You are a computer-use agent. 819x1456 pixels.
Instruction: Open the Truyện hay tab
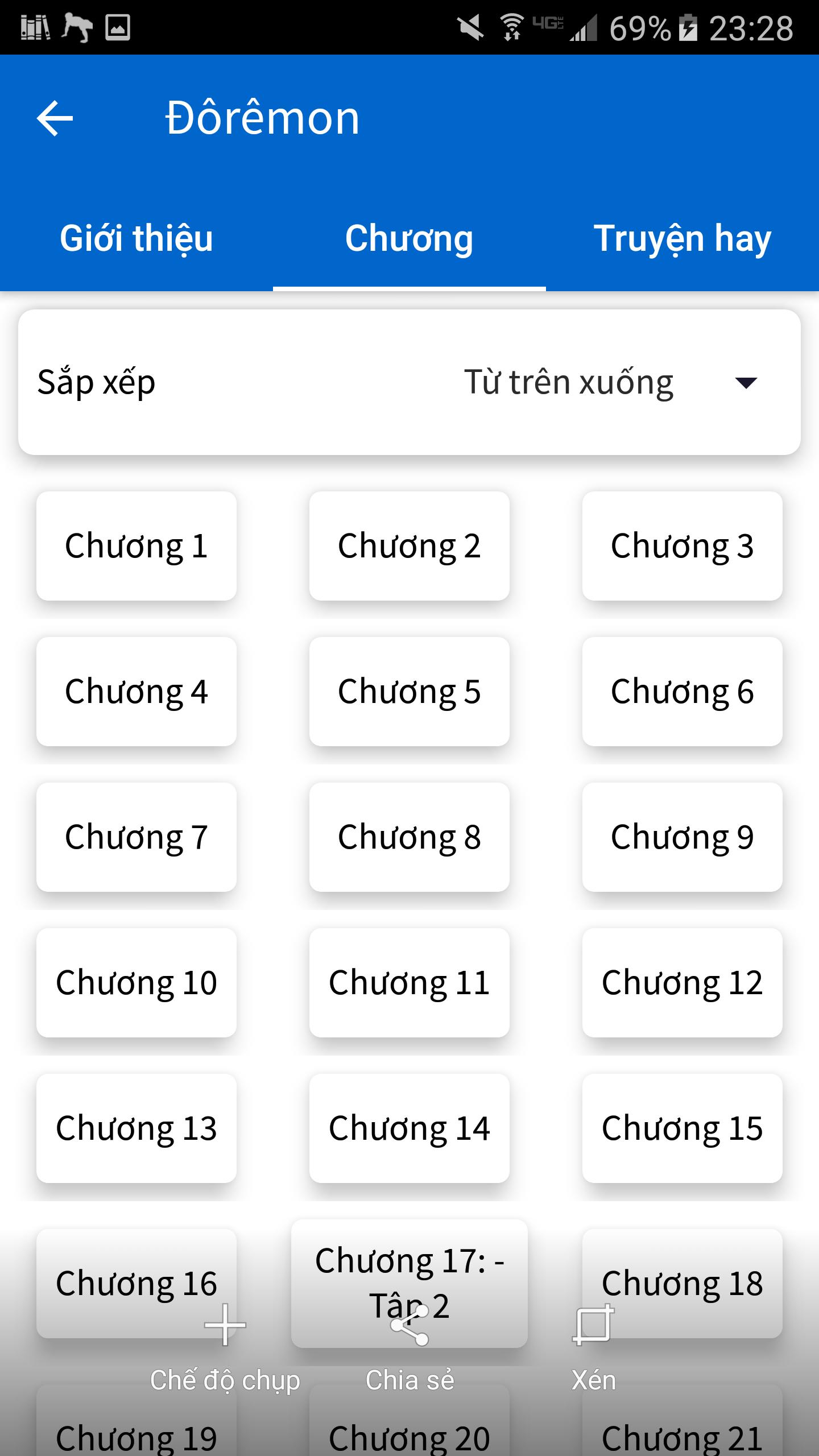(x=682, y=238)
